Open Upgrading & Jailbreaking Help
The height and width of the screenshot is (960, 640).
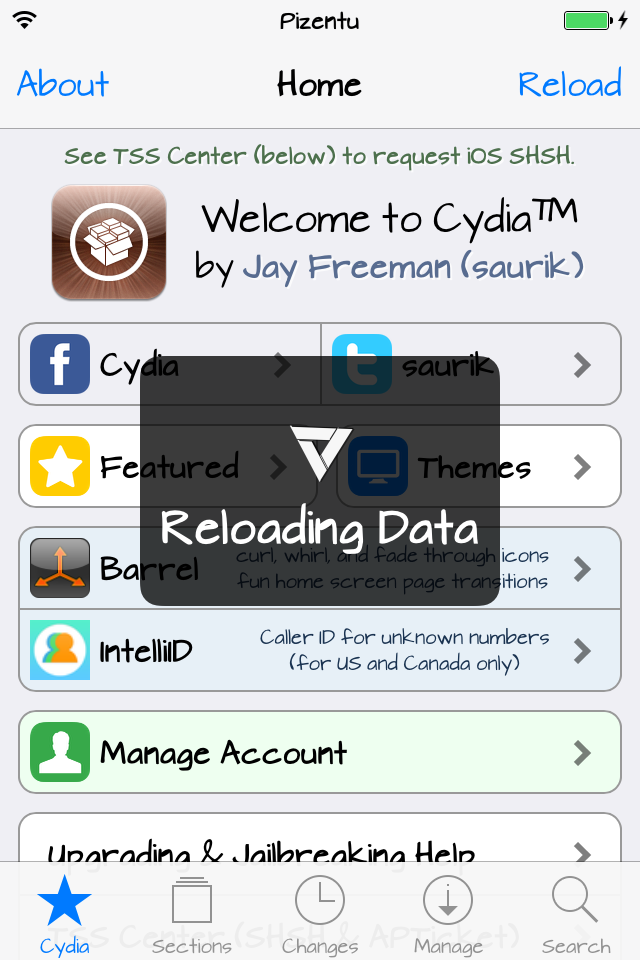point(320,848)
